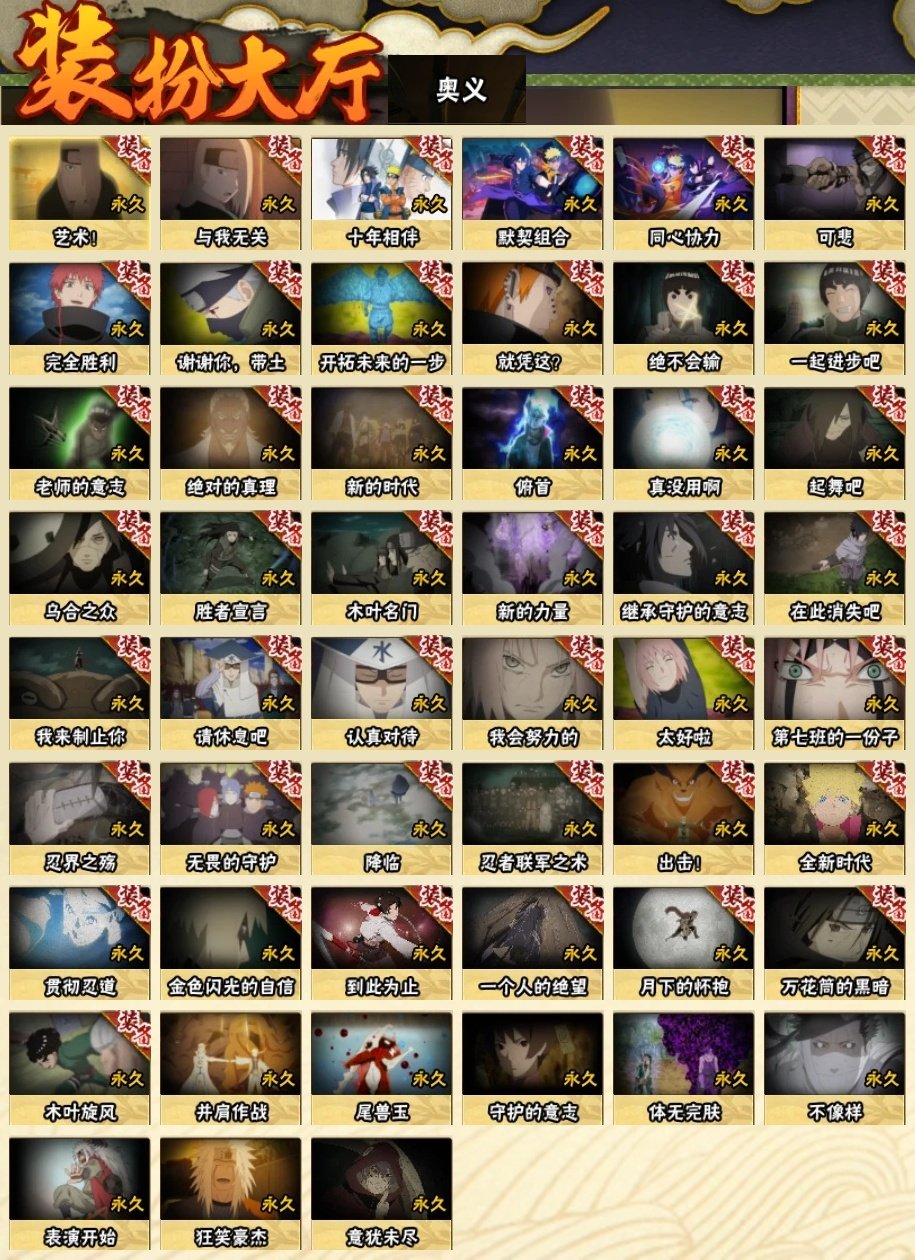Select the 金色闪光的自信 item
This screenshot has width=915, height=1260.
(x=230, y=943)
